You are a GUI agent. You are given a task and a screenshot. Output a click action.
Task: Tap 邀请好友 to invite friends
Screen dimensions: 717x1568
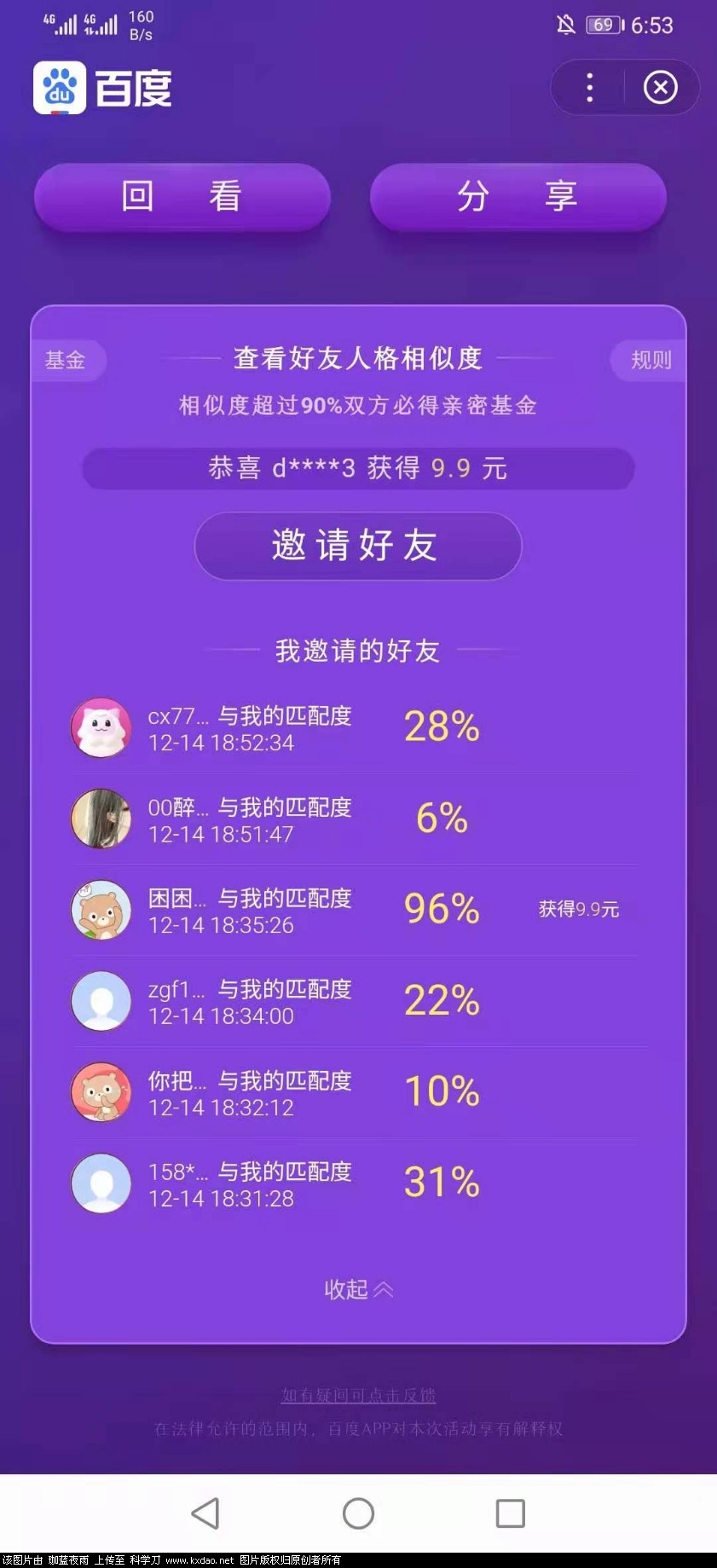pyautogui.click(x=357, y=546)
